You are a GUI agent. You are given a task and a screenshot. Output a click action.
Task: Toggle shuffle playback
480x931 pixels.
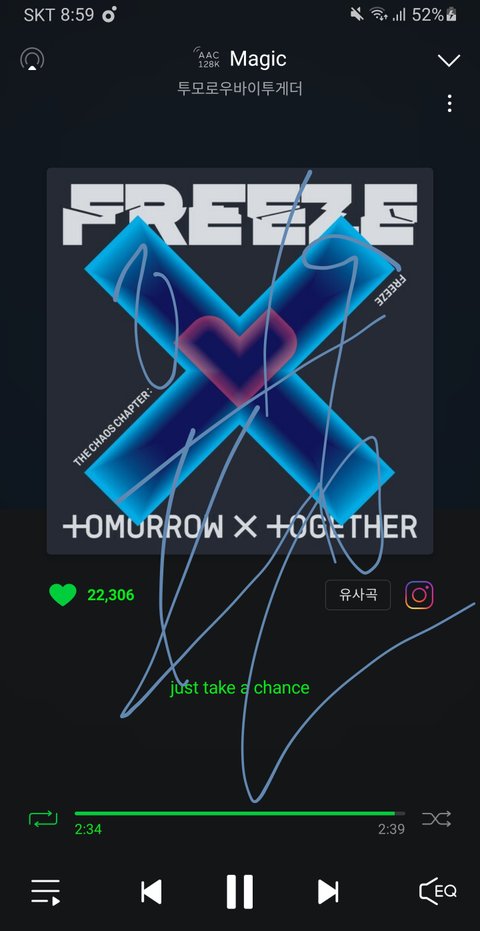point(437,819)
